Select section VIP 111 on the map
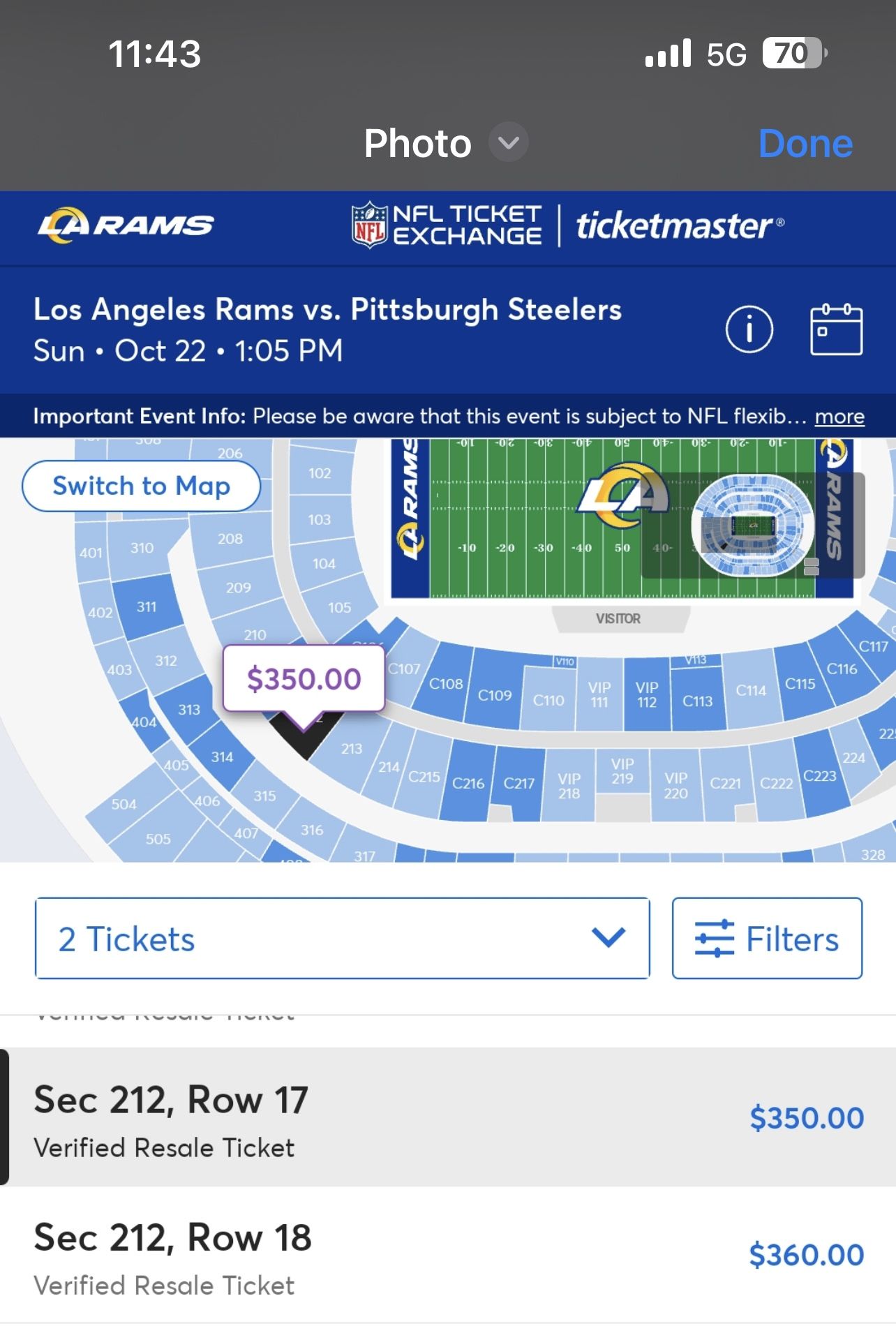896x1326 pixels. (x=599, y=693)
